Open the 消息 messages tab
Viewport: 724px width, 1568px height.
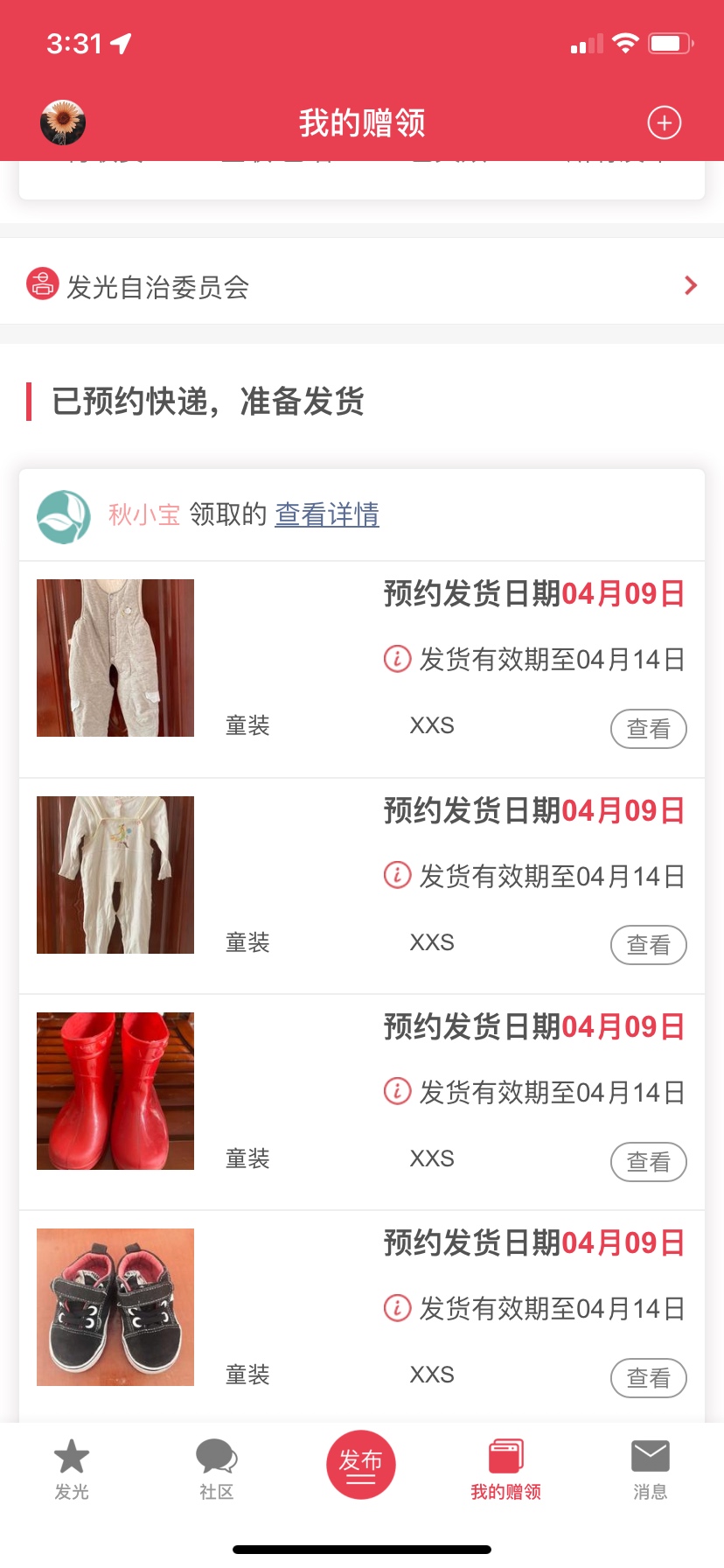651,1470
